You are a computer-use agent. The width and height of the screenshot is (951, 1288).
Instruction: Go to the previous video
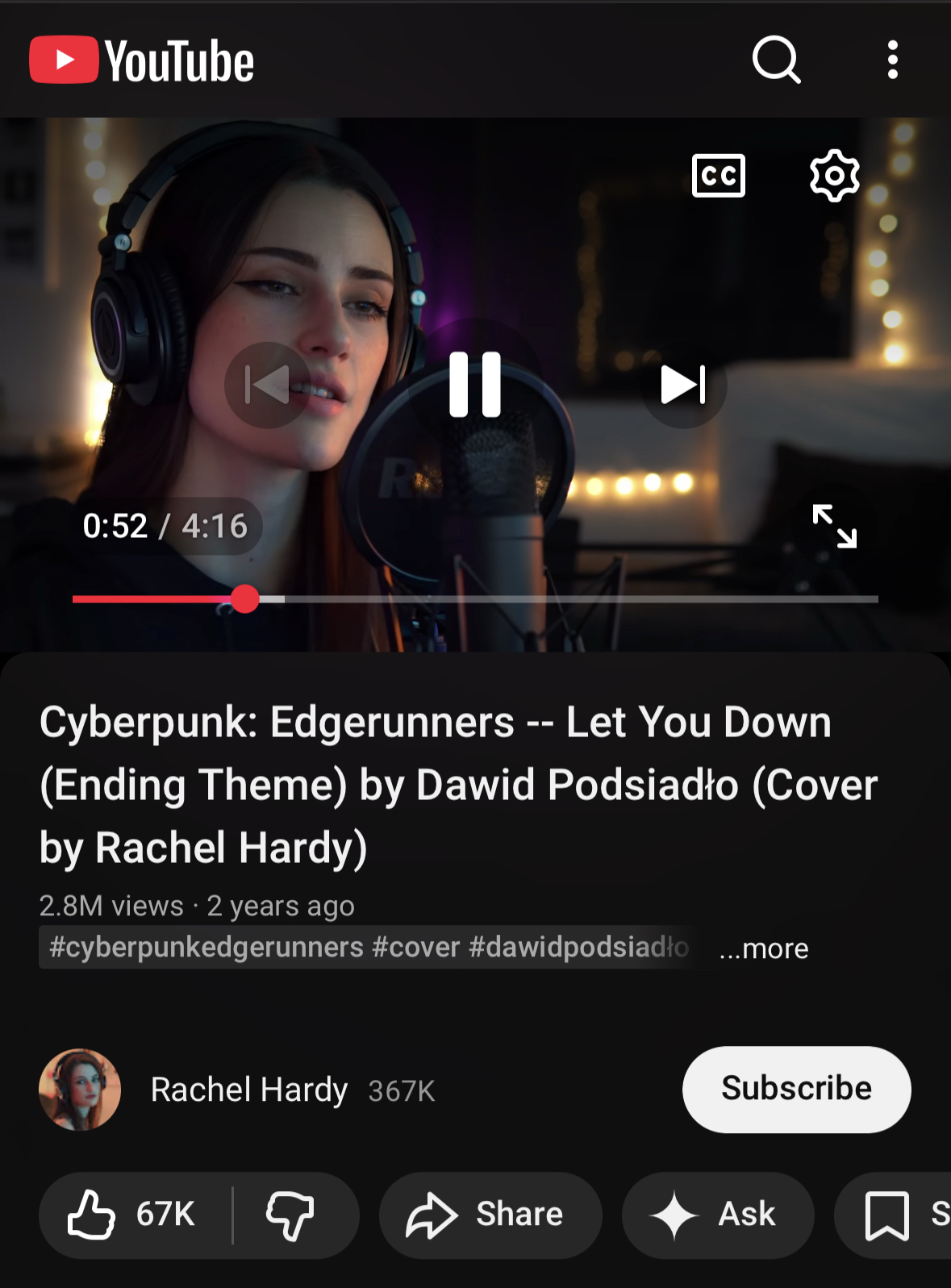tap(267, 385)
